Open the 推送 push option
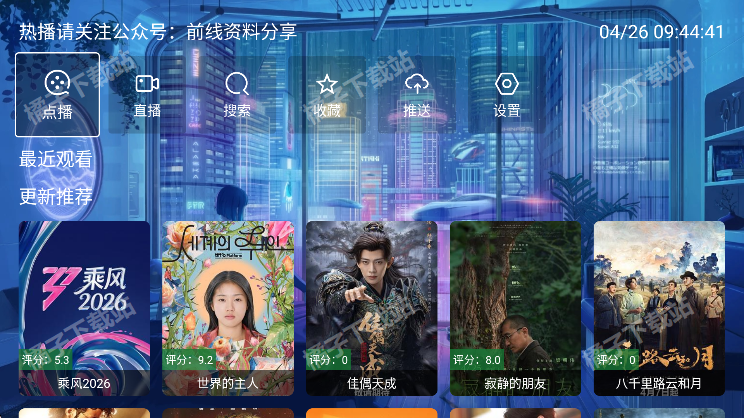Screen dimensions: 744x418 (417, 95)
